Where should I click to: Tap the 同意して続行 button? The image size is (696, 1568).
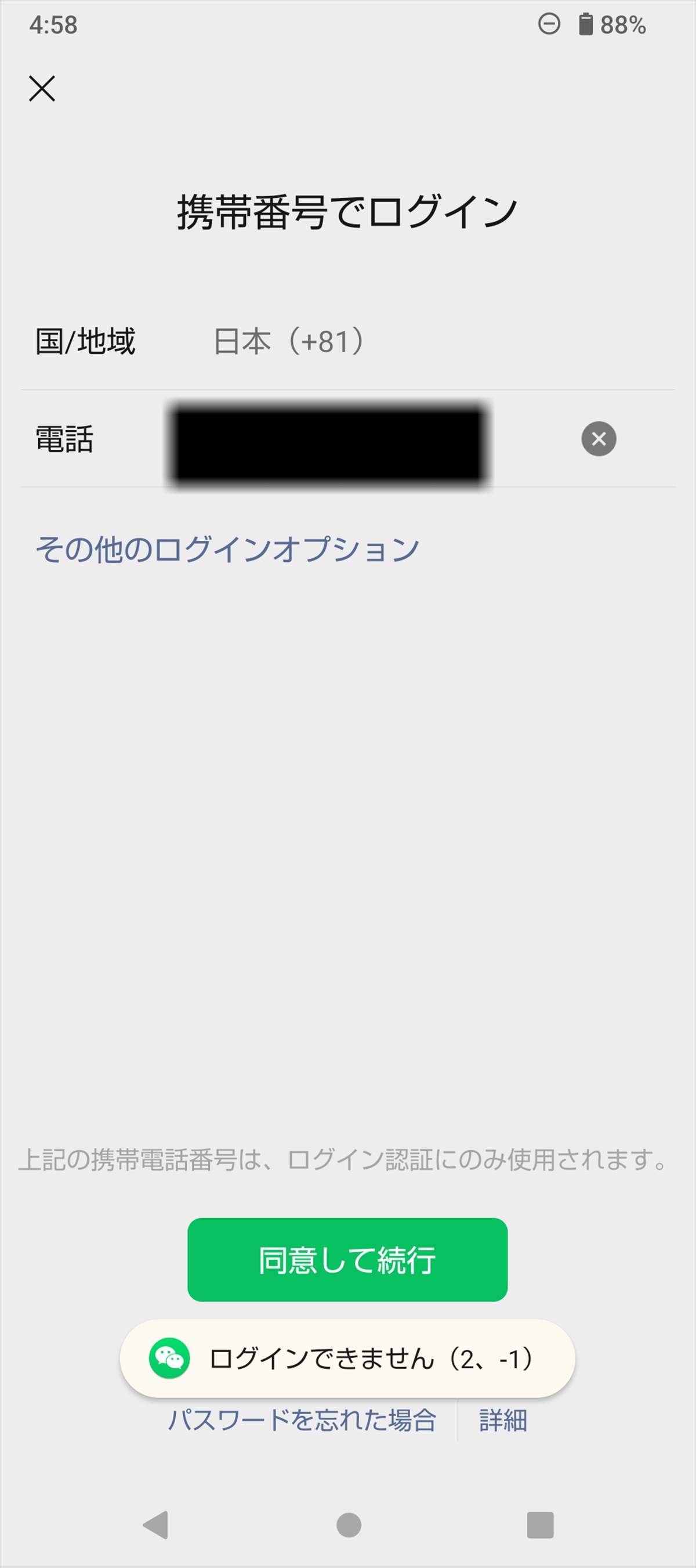(x=347, y=1259)
